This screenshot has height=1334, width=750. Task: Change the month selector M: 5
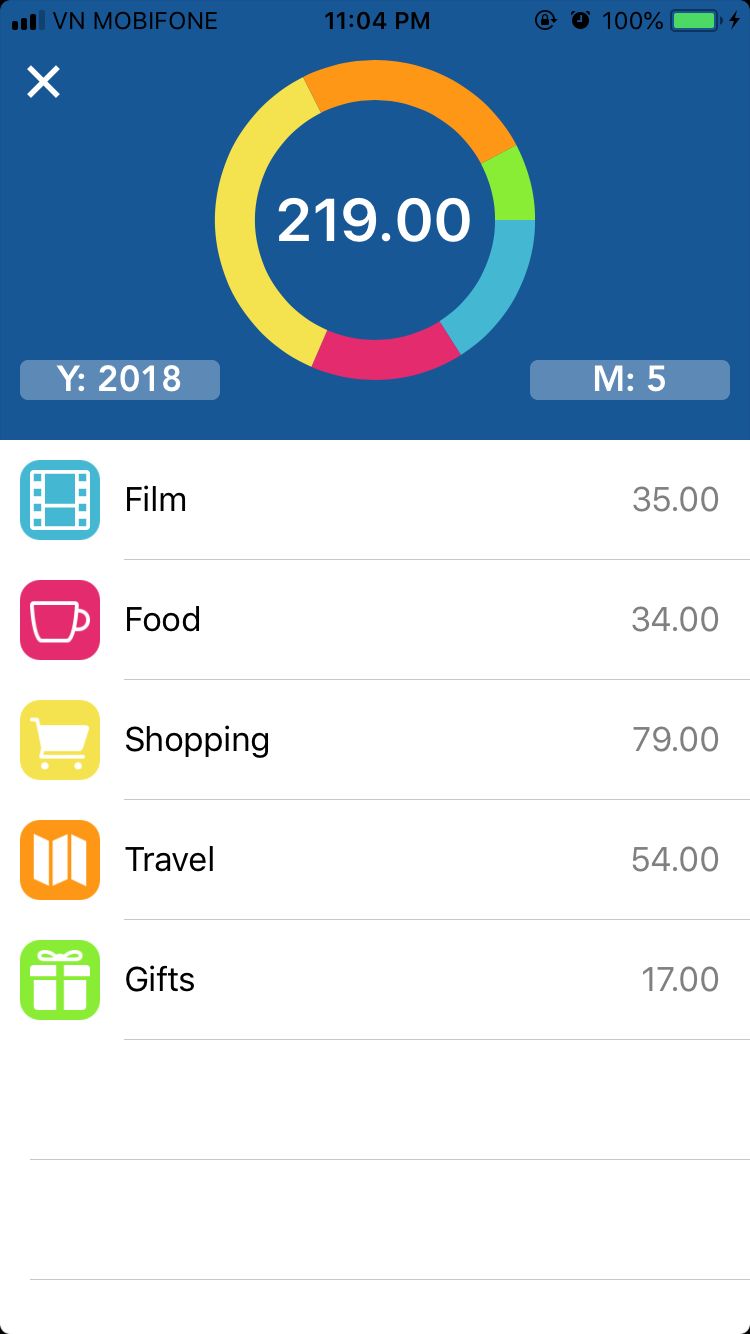coord(629,380)
